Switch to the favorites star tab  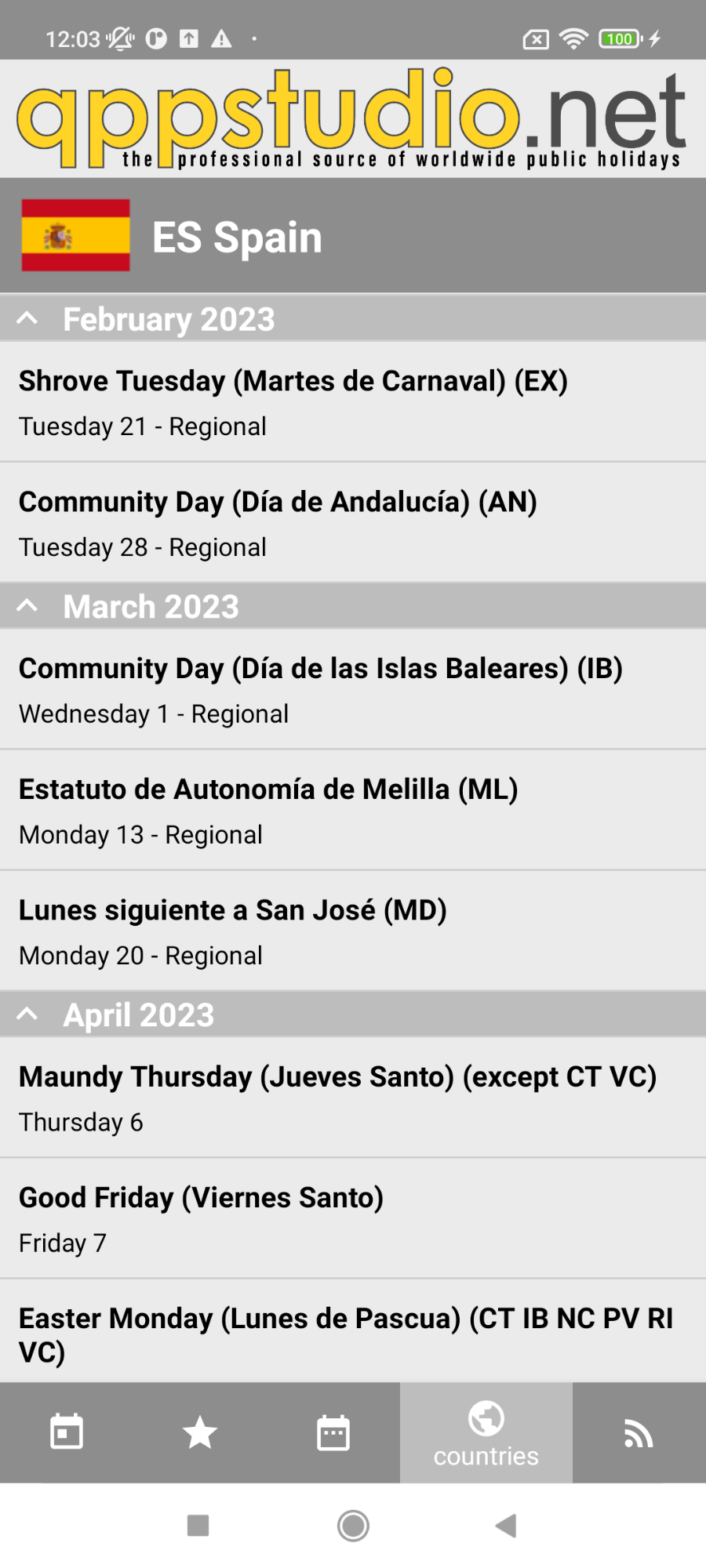pos(200,1432)
